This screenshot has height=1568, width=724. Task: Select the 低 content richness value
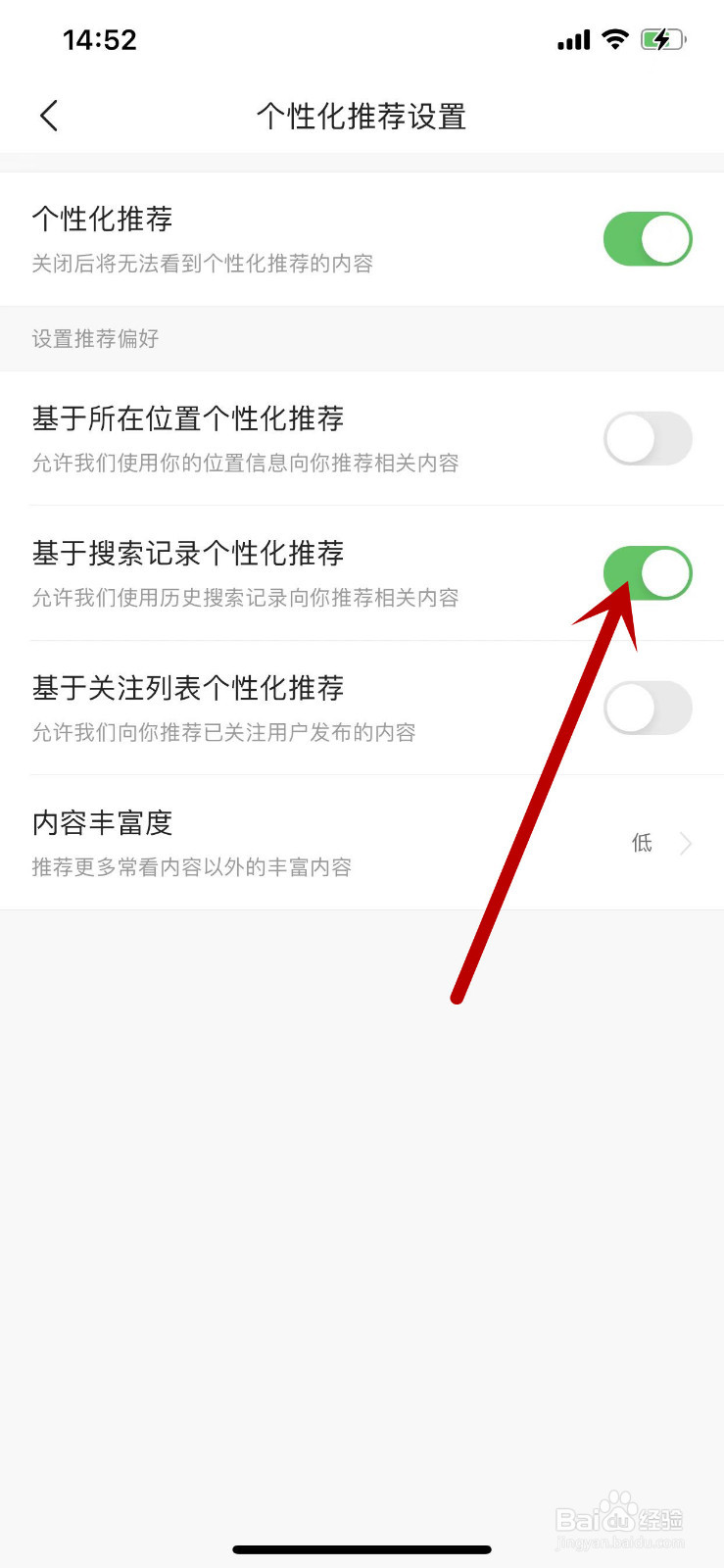coord(642,844)
